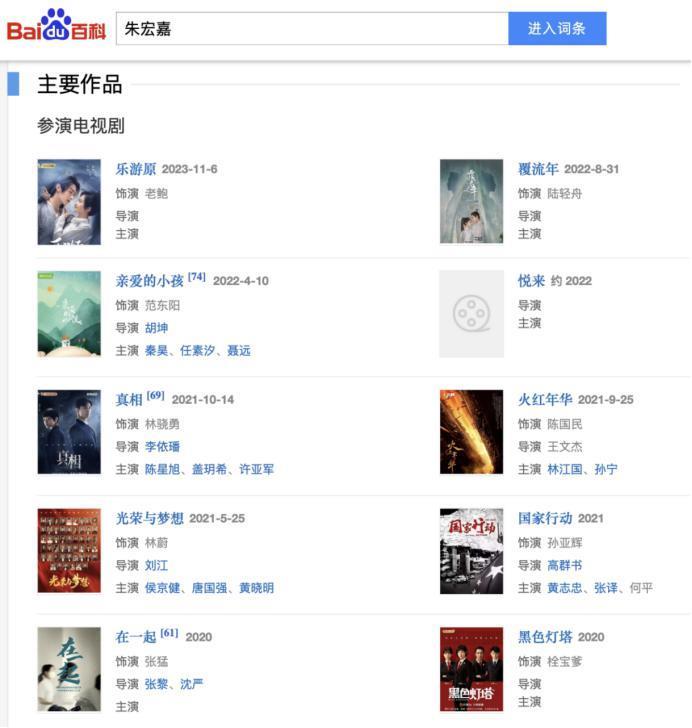Open the 国家行动 title link
Viewport: 692px width, 728px height.
(x=545, y=518)
